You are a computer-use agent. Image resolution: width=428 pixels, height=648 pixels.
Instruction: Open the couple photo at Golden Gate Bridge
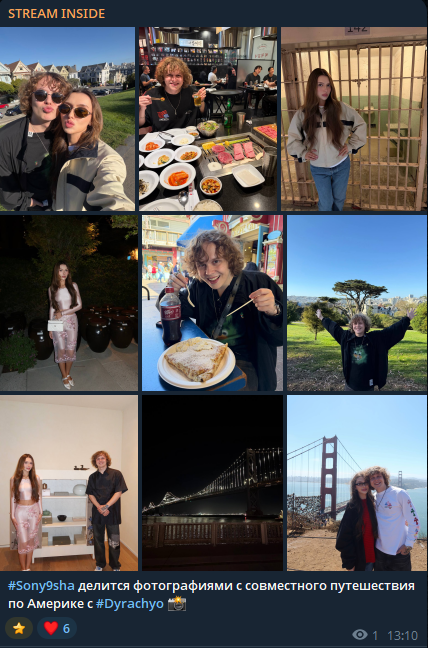coord(357,483)
